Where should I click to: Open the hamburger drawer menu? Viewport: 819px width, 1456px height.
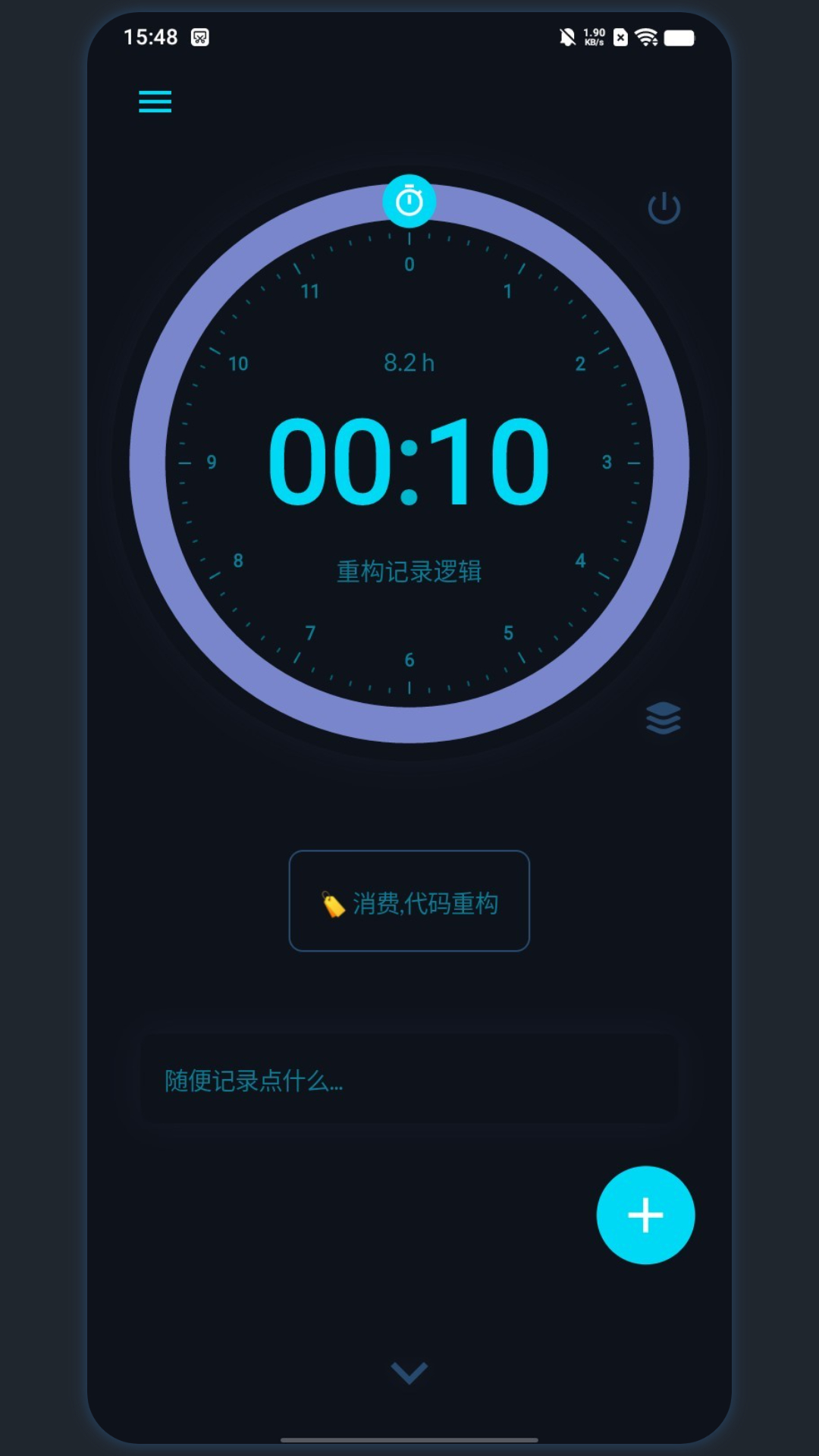155,102
